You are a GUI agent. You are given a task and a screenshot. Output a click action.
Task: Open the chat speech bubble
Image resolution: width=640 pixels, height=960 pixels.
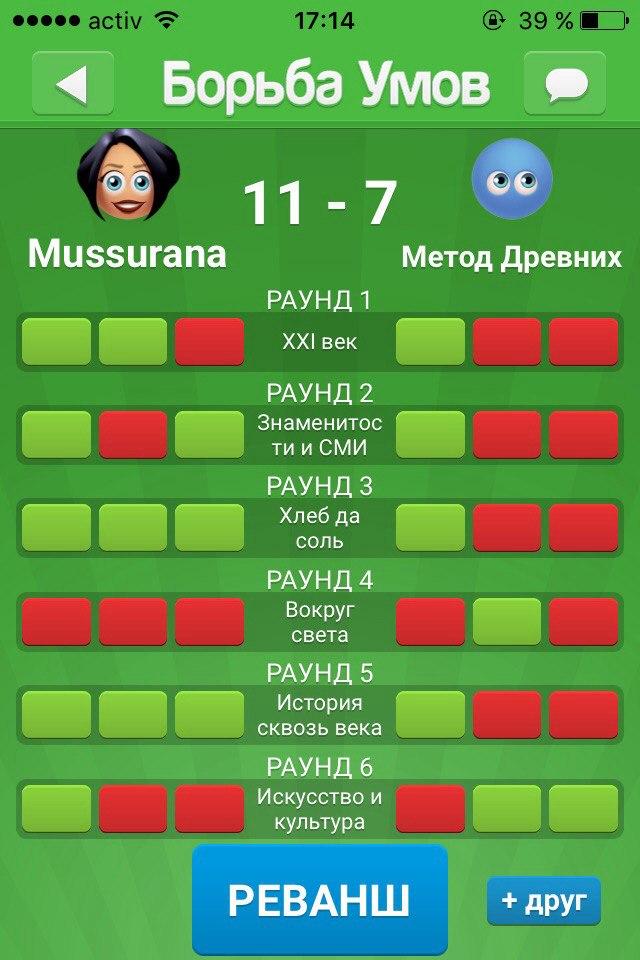pos(565,84)
